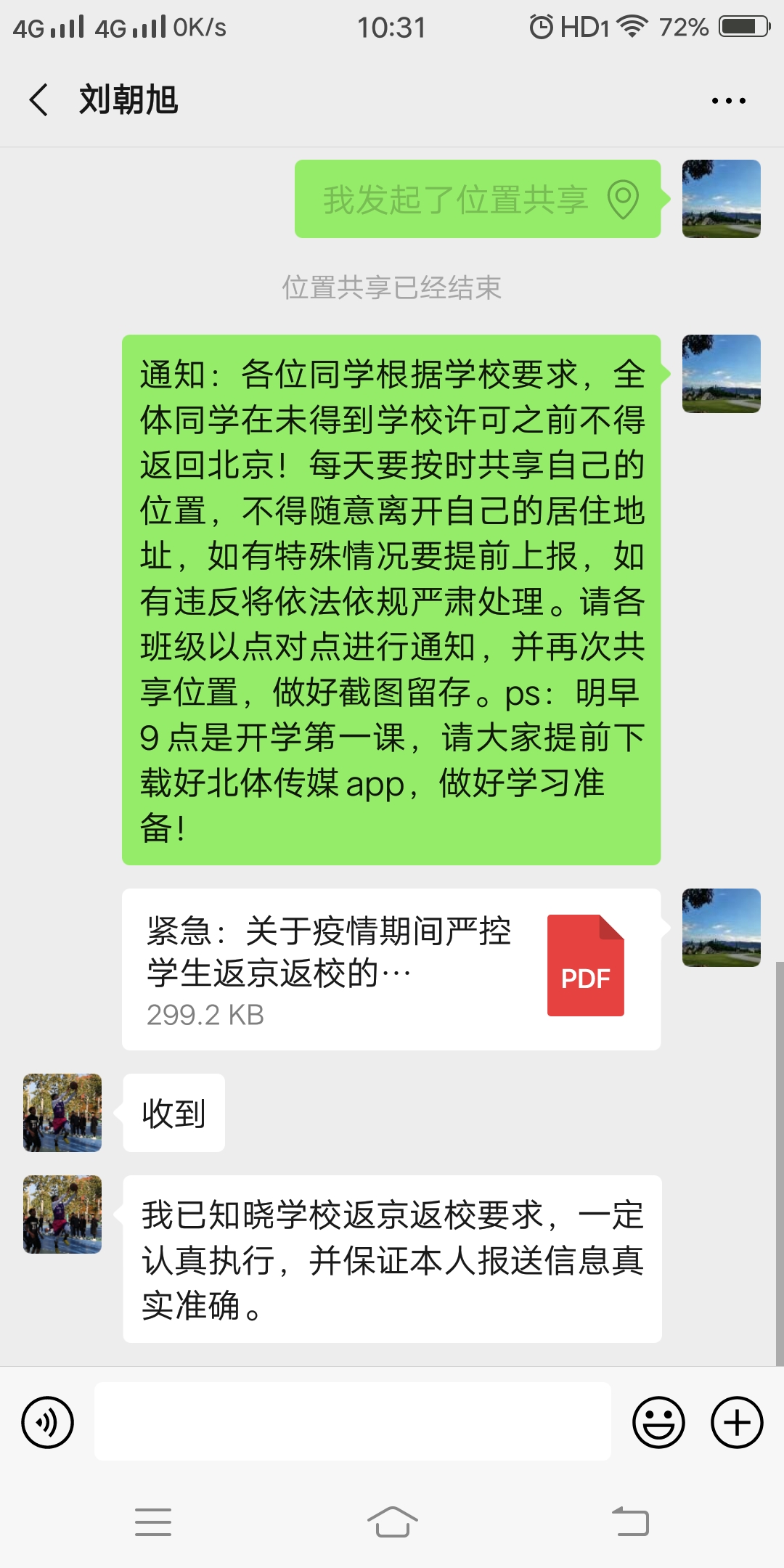
Task: Open the three-dot chat info menu
Action: 728,101
